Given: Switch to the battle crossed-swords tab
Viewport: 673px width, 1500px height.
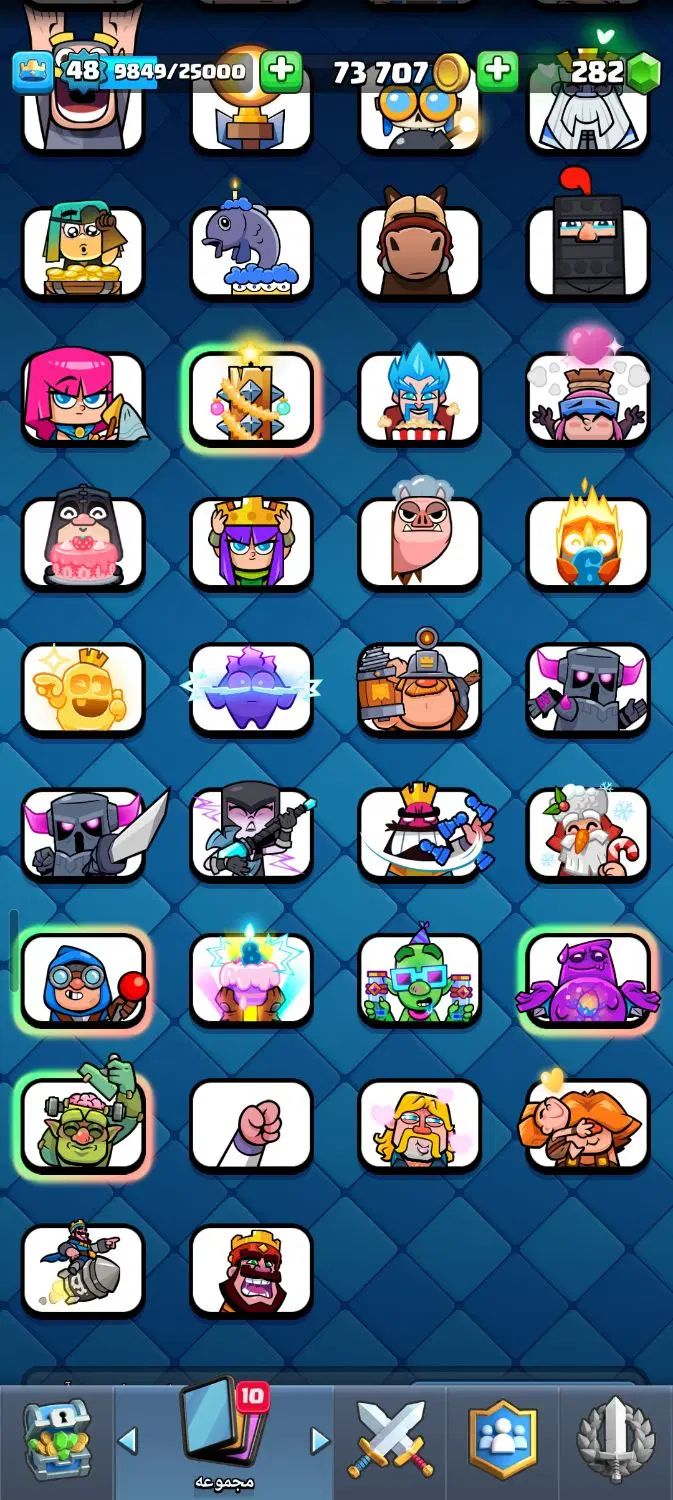Looking at the screenshot, I should pyautogui.click(x=390, y=1441).
